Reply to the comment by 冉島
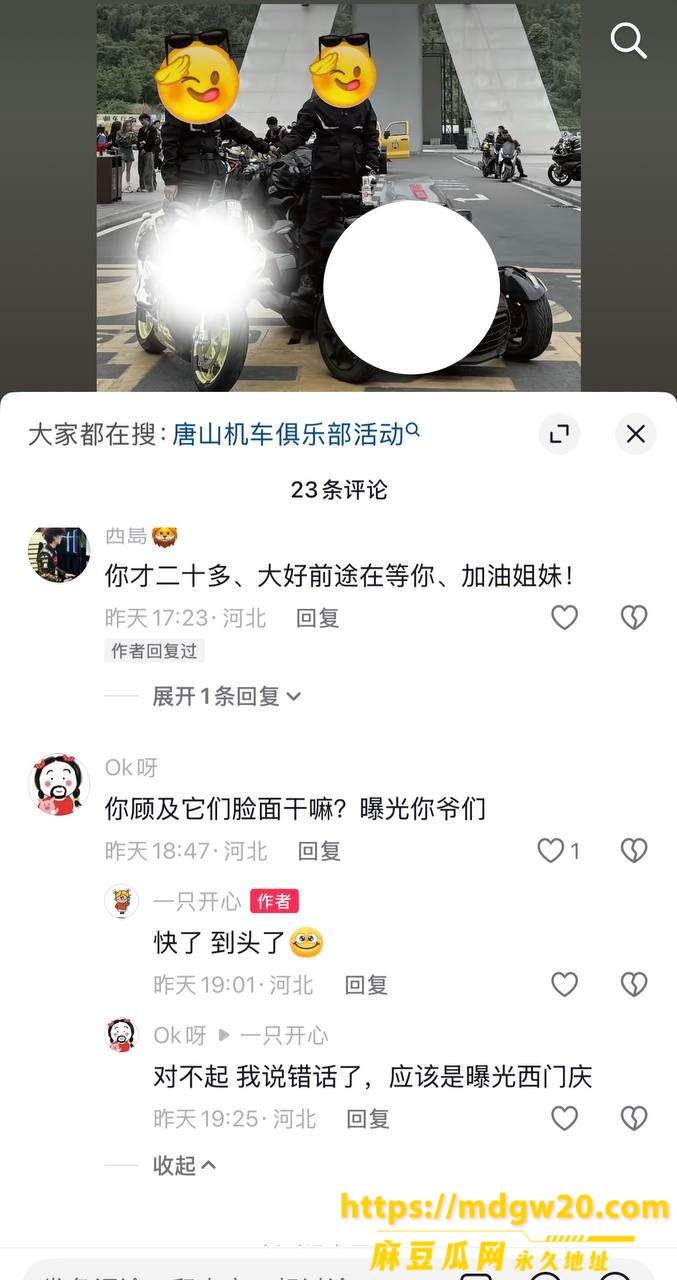Image resolution: width=677 pixels, height=1280 pixels. click(x=318, y=618)
